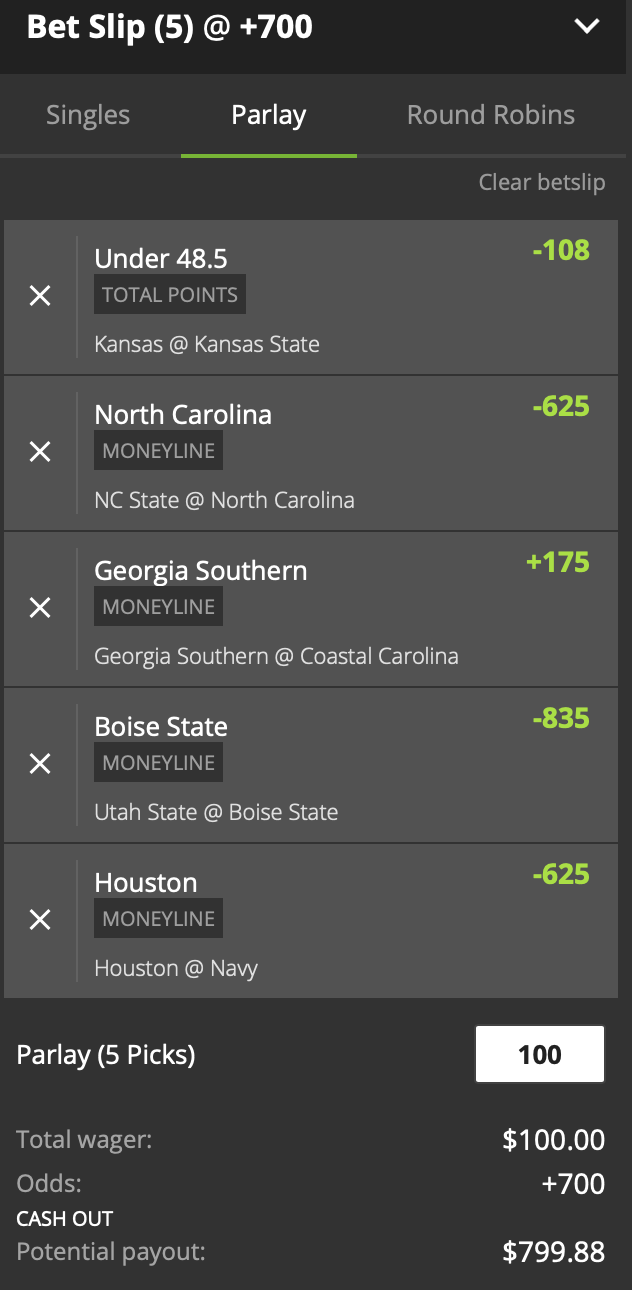Switch to the Singles tab
632x1290 pixels.
(x=88, y=115)
